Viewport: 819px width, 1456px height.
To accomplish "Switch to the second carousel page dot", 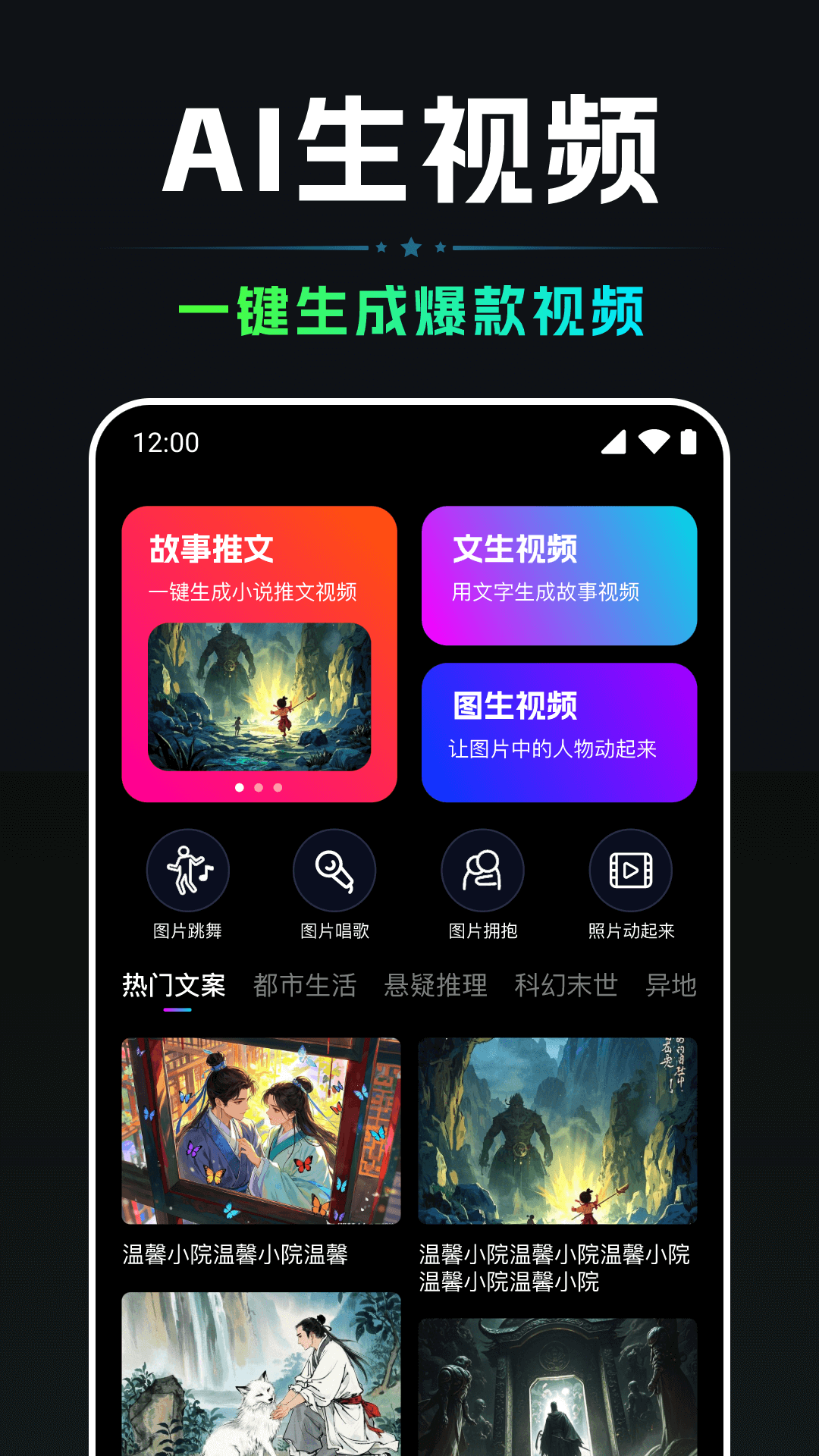I will coord(258,789).
